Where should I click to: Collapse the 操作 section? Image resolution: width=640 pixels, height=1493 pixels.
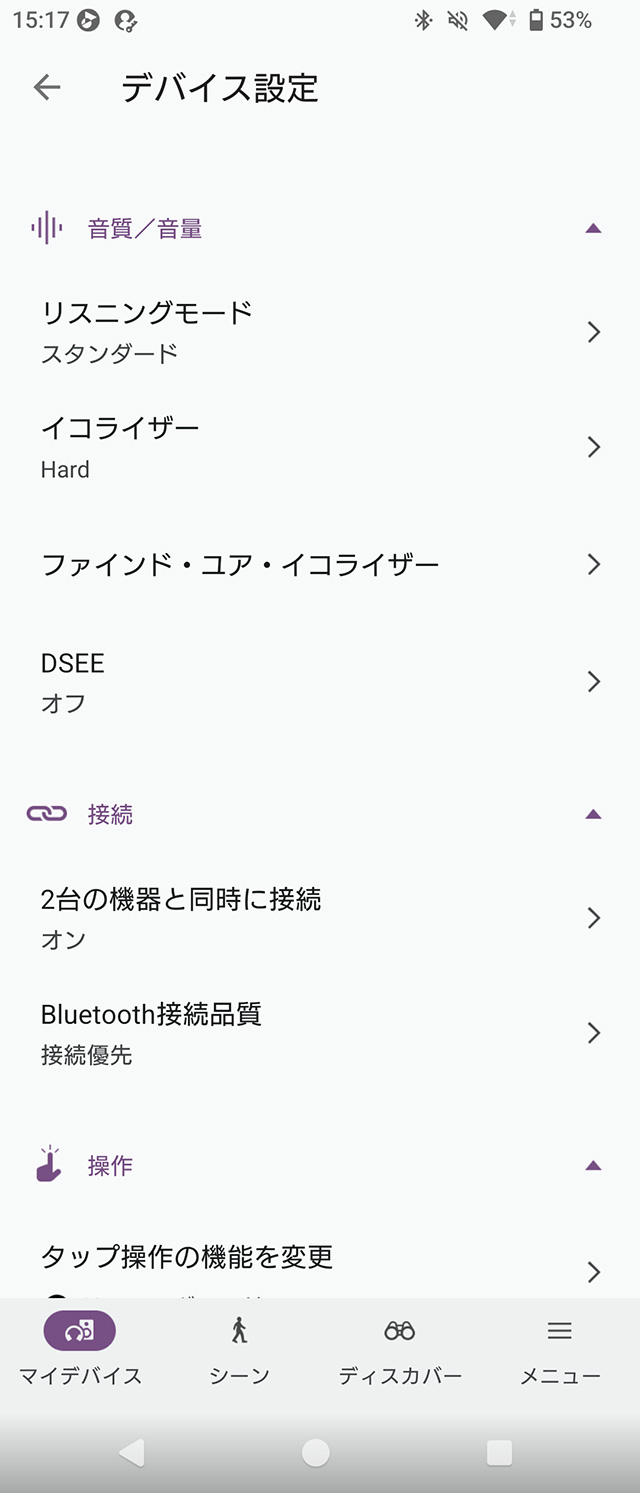(592, 1166)
